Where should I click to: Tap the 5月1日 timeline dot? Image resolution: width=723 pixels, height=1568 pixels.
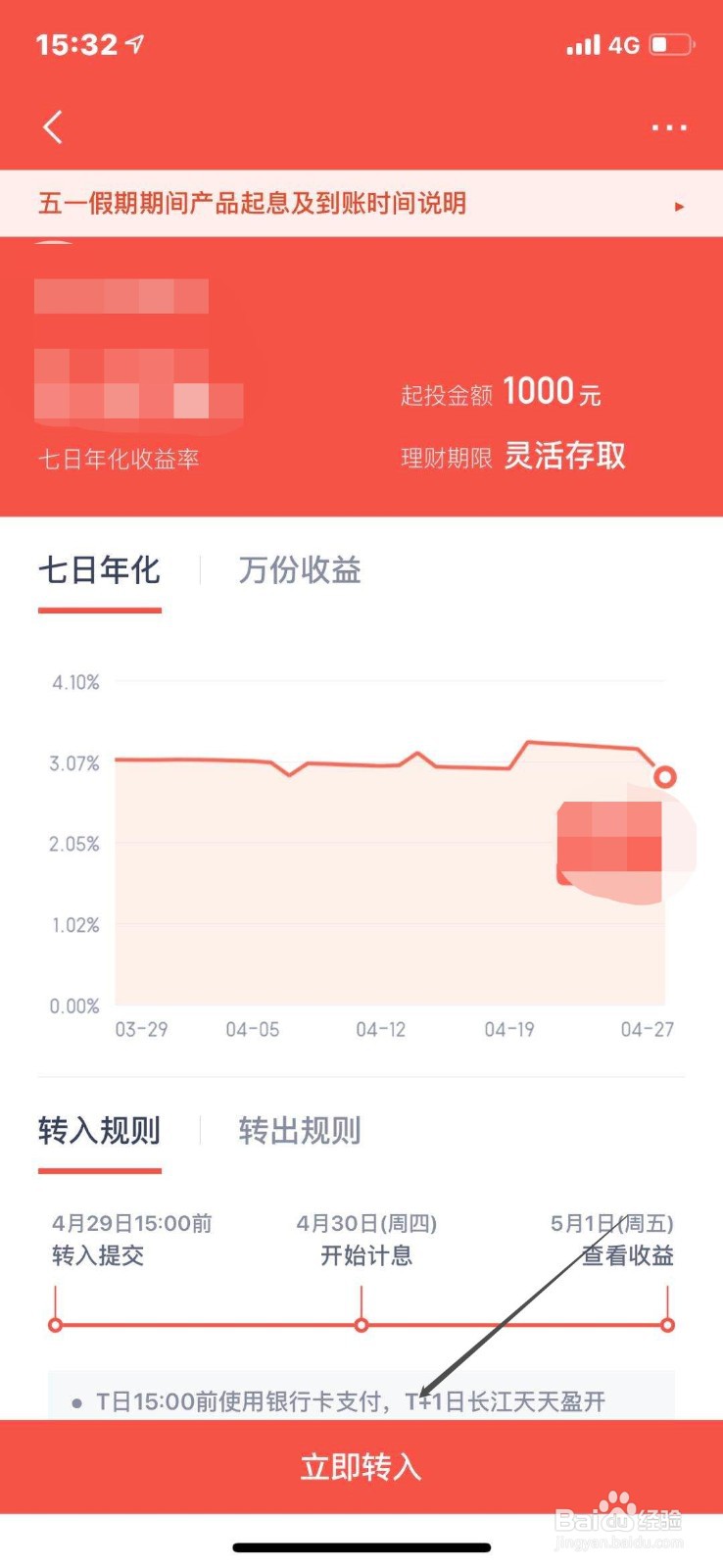click(x=667, y=1323)
